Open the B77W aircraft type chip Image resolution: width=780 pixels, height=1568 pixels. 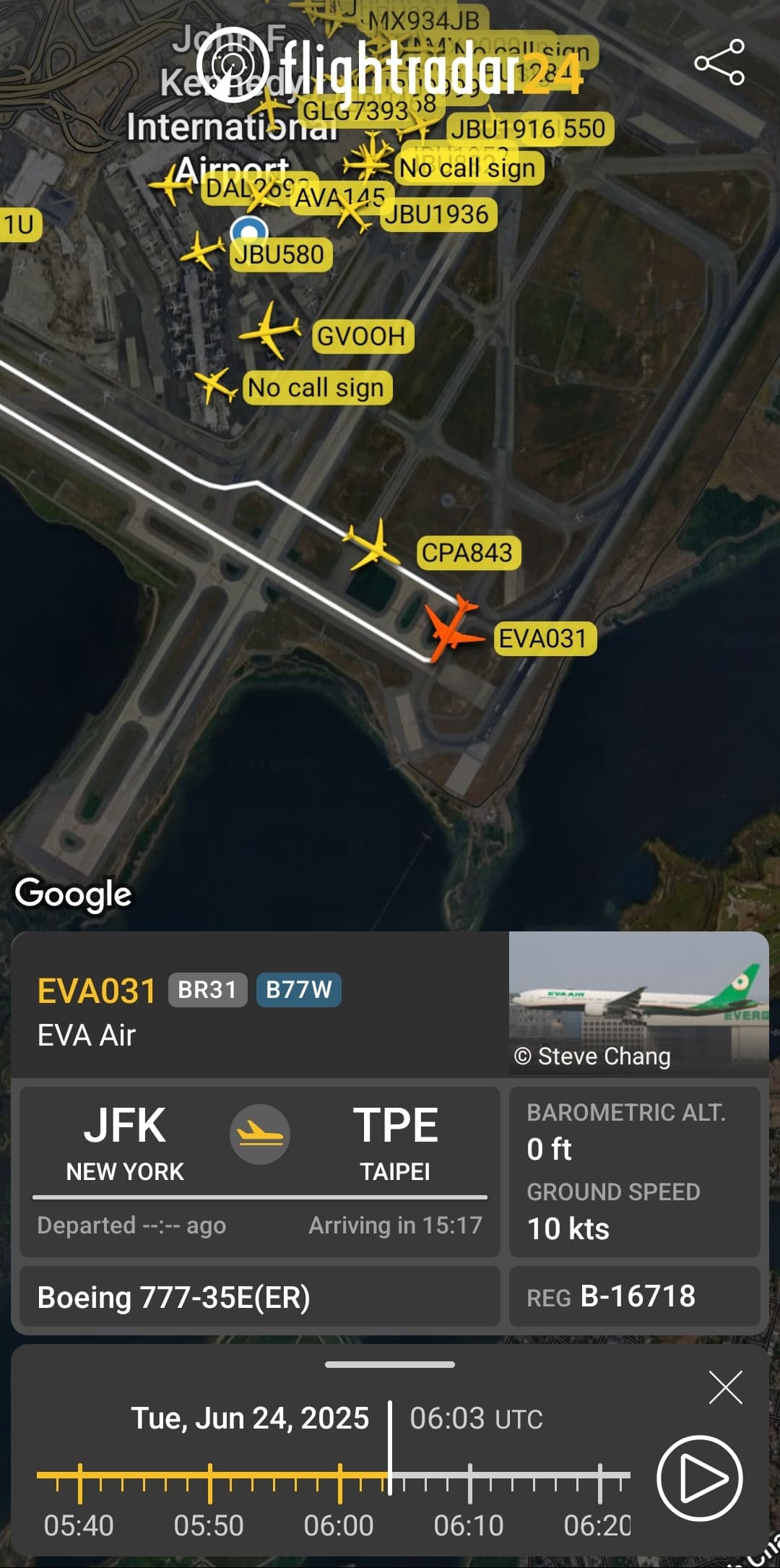pyautogui.click(x=299, y=989)
